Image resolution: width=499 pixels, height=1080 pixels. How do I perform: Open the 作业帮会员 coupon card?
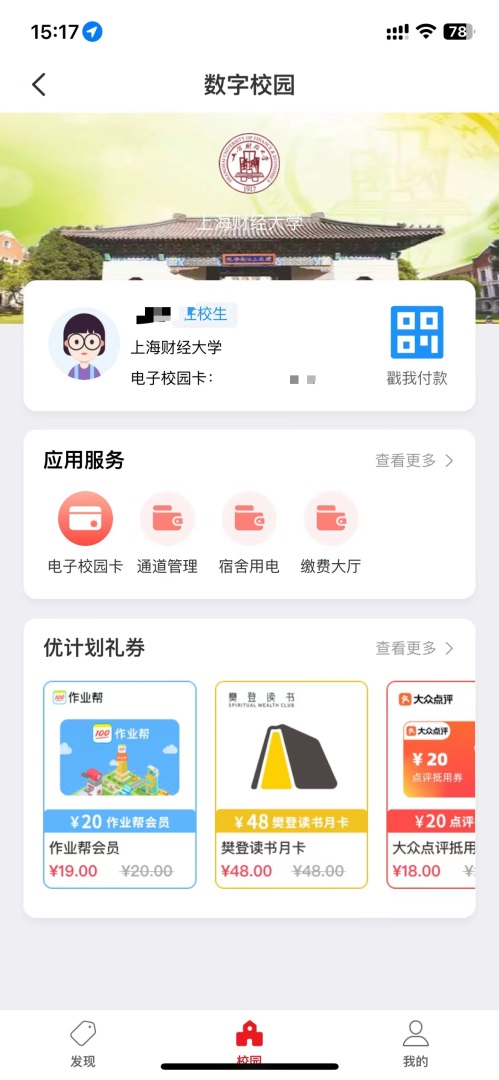pyautogui.click(x=120, y=785)
